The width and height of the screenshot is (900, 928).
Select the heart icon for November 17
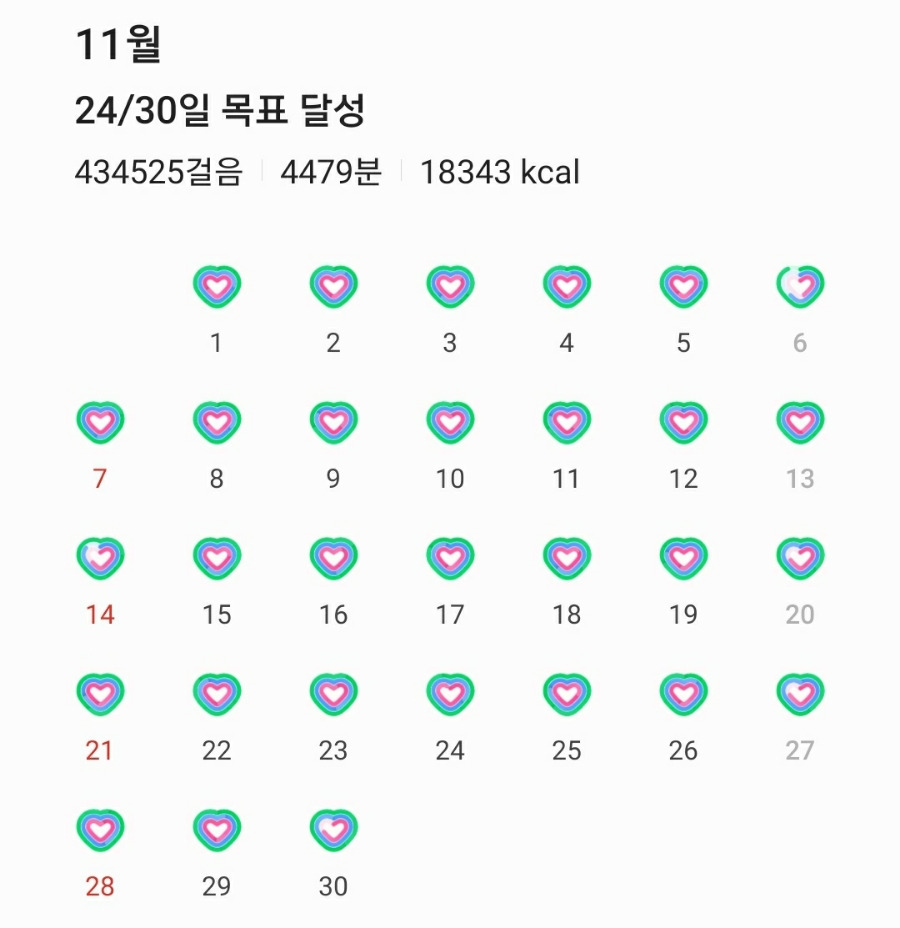pyautogui.click(x=449, y=558)
